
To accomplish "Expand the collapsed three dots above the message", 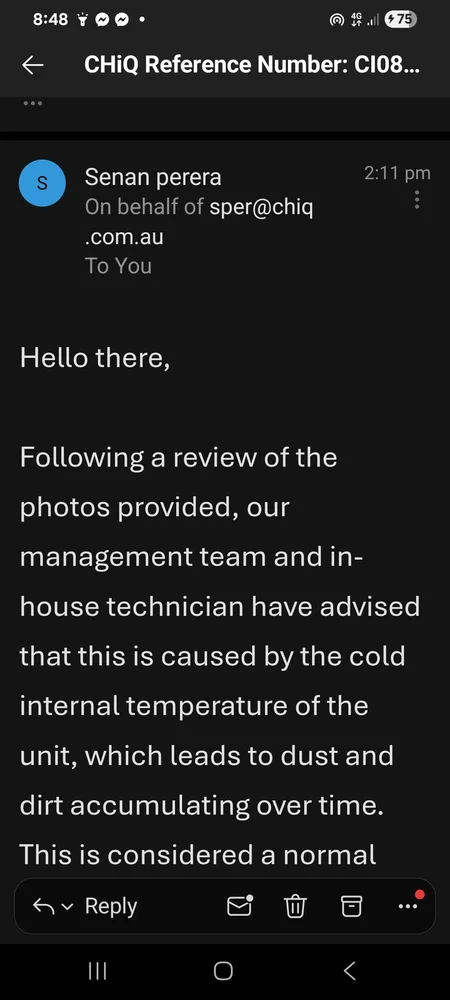I will pyautogui.click(x=32, y=103).
